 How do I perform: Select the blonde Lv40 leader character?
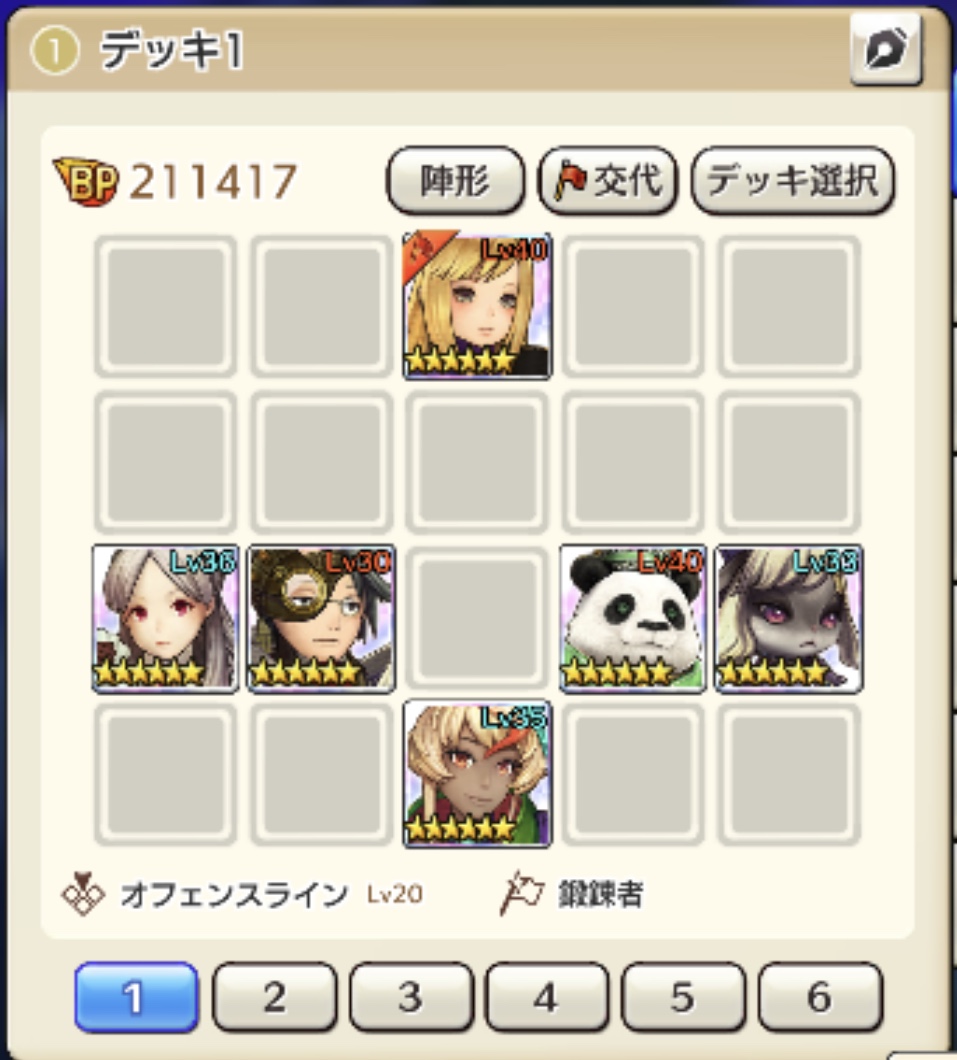point(477,306)
